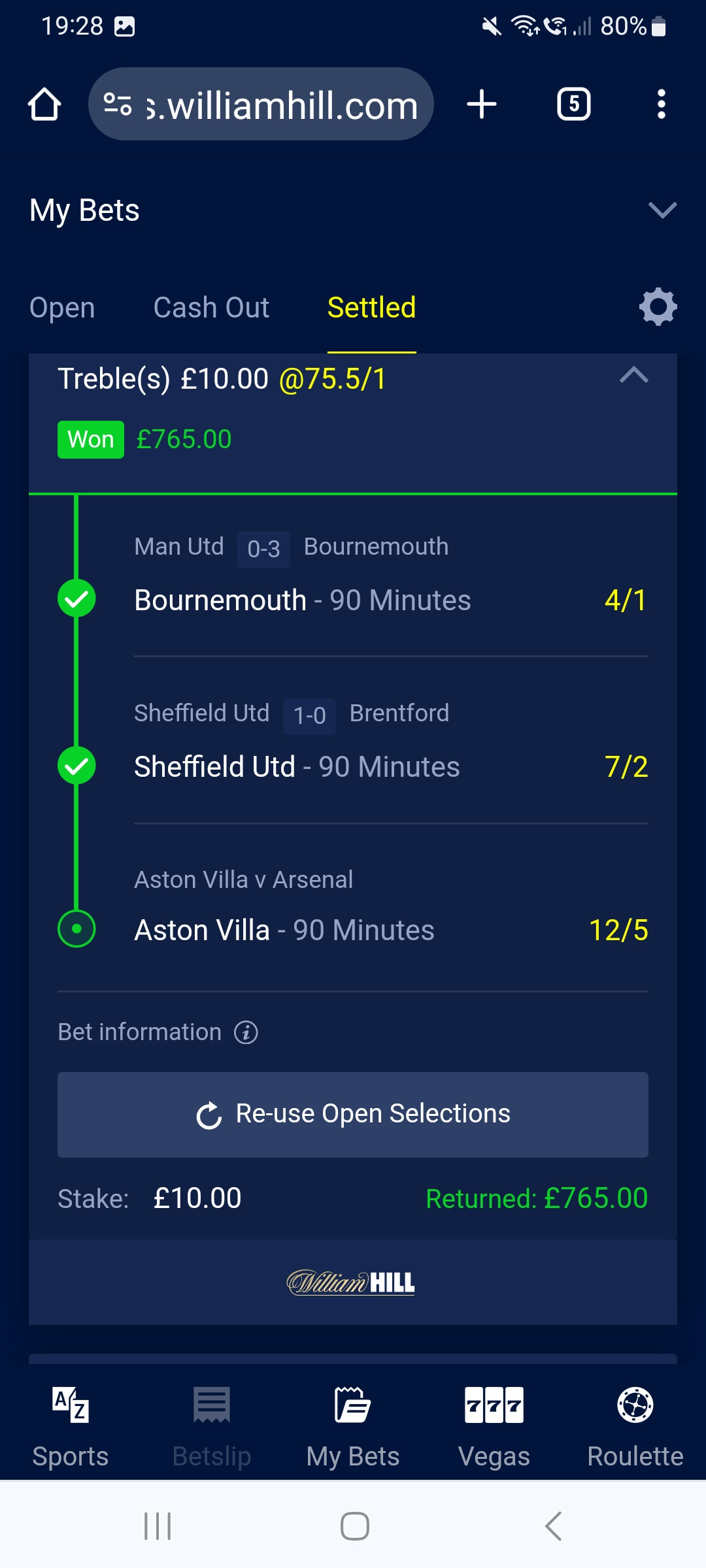The image size is (706, 1568).
Task: View the Bet information info icon
Action: click(x=246, y=1032)
